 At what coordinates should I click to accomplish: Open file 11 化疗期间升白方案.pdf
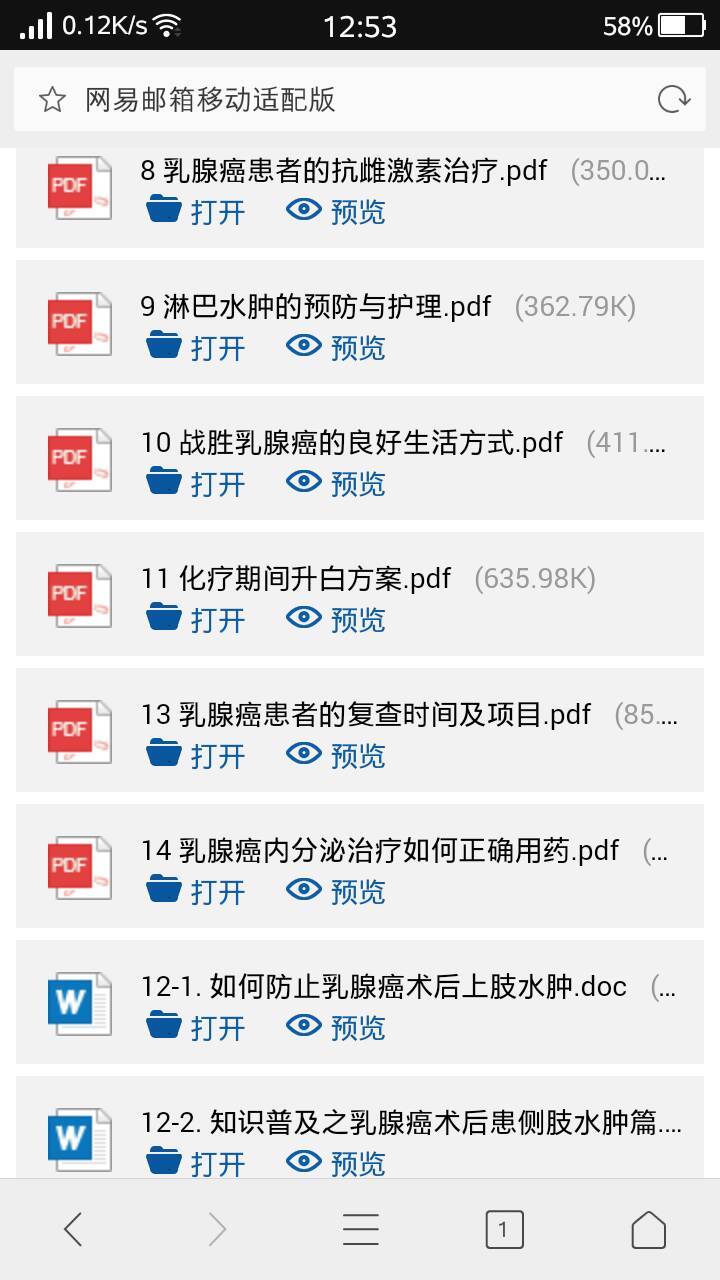(196, 620)
